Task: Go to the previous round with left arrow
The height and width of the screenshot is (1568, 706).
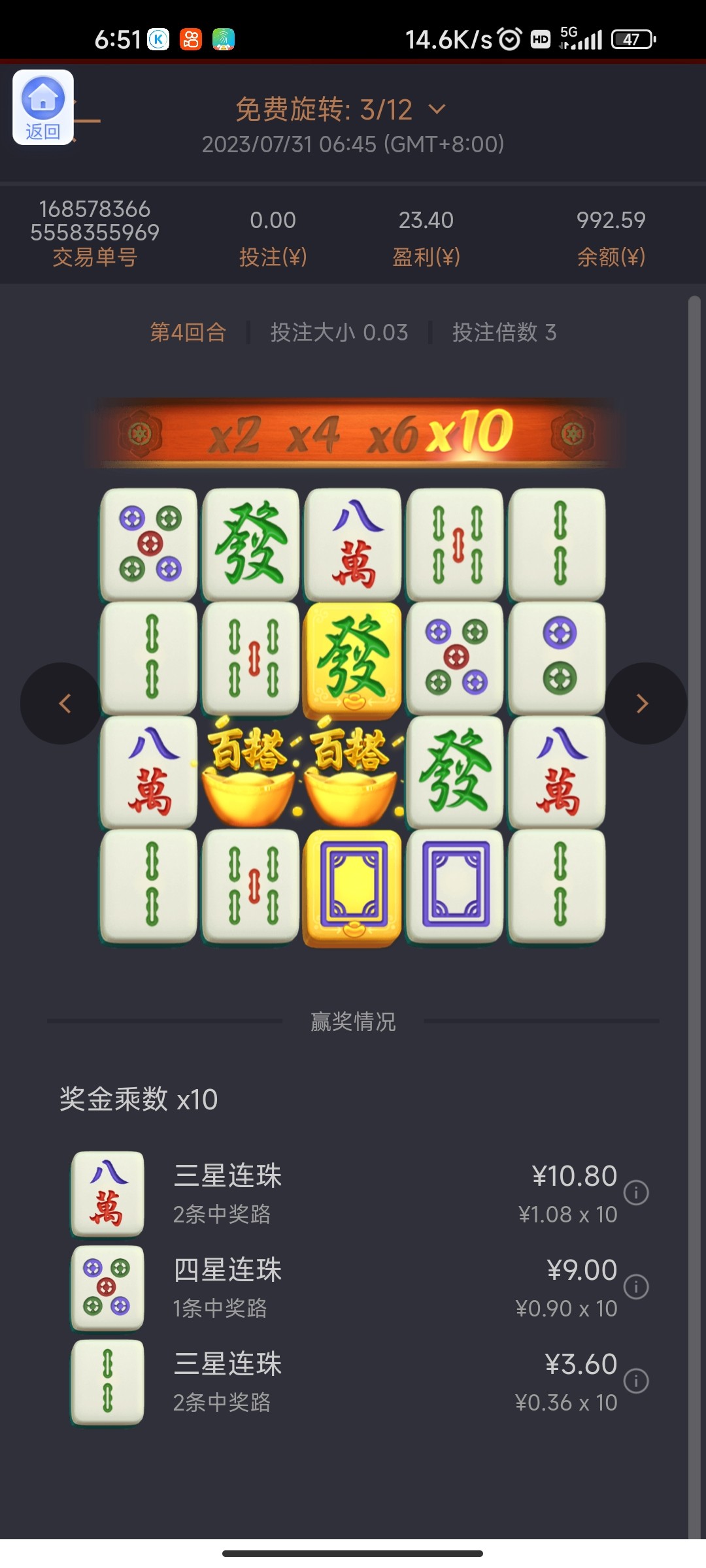Action: (62, 704)
